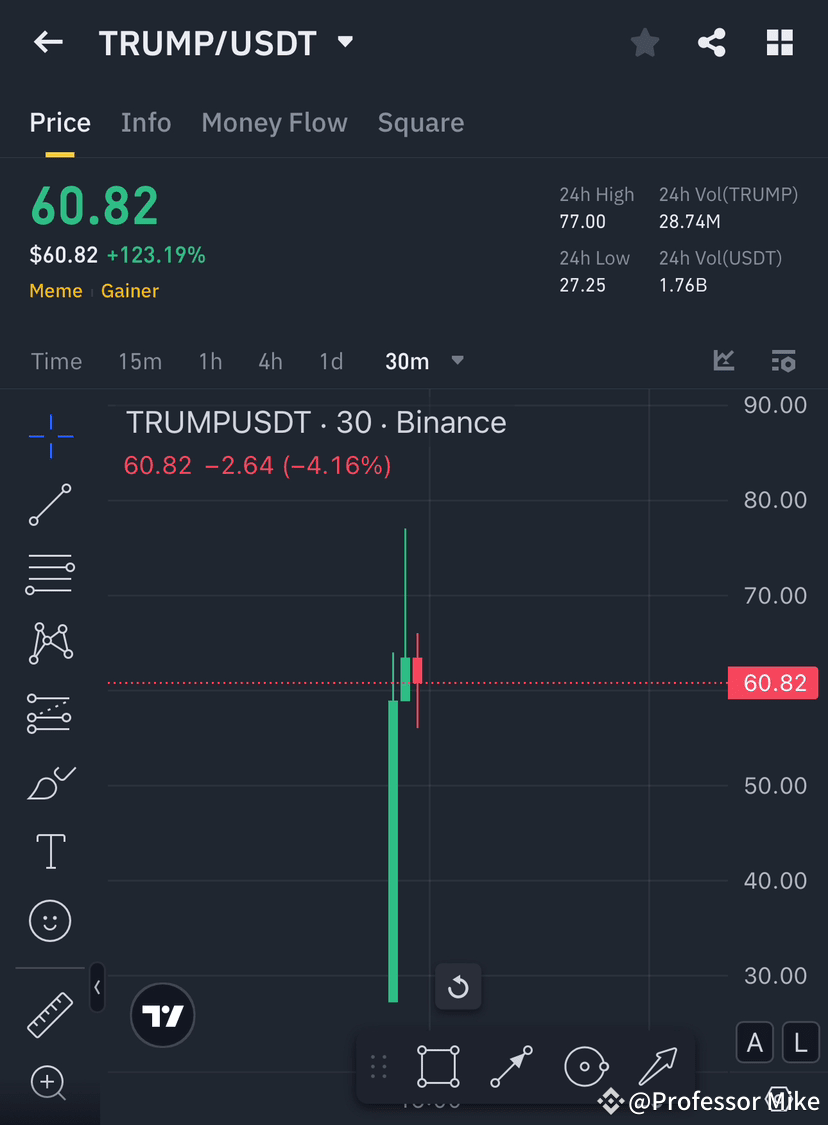828x1125 pixels.
Task: Select the circle shape tool
Action: (585, 1066)
